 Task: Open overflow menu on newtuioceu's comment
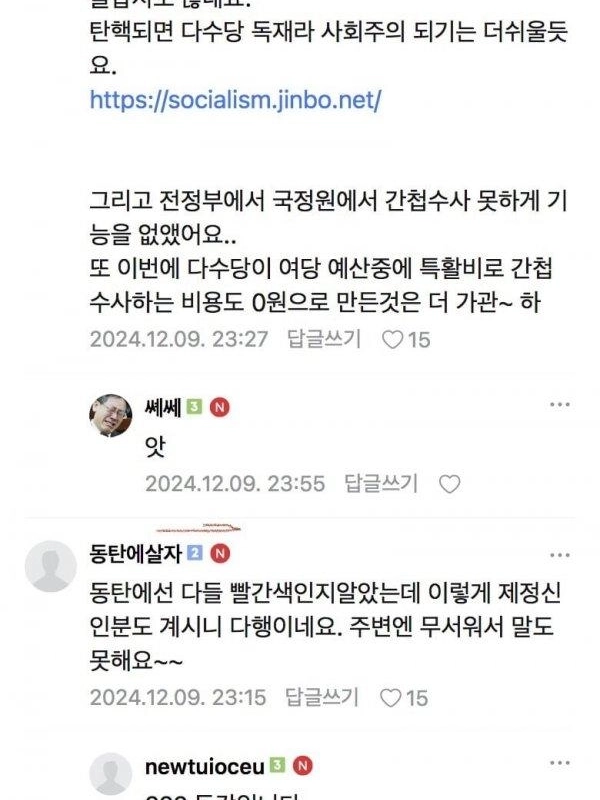pyautogui.click(x=560, y=766)
